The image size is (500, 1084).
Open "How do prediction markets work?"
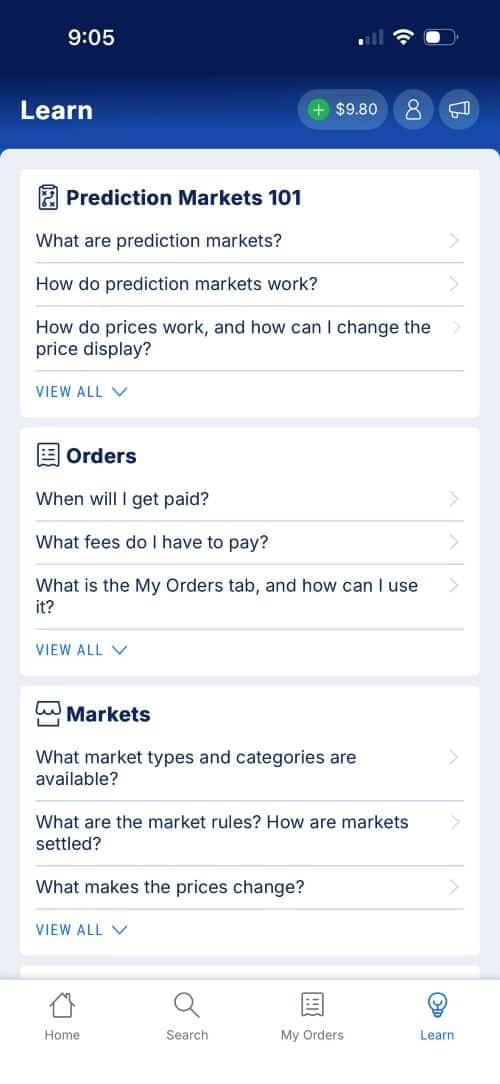pyautogui.click(x=249, y=284)
